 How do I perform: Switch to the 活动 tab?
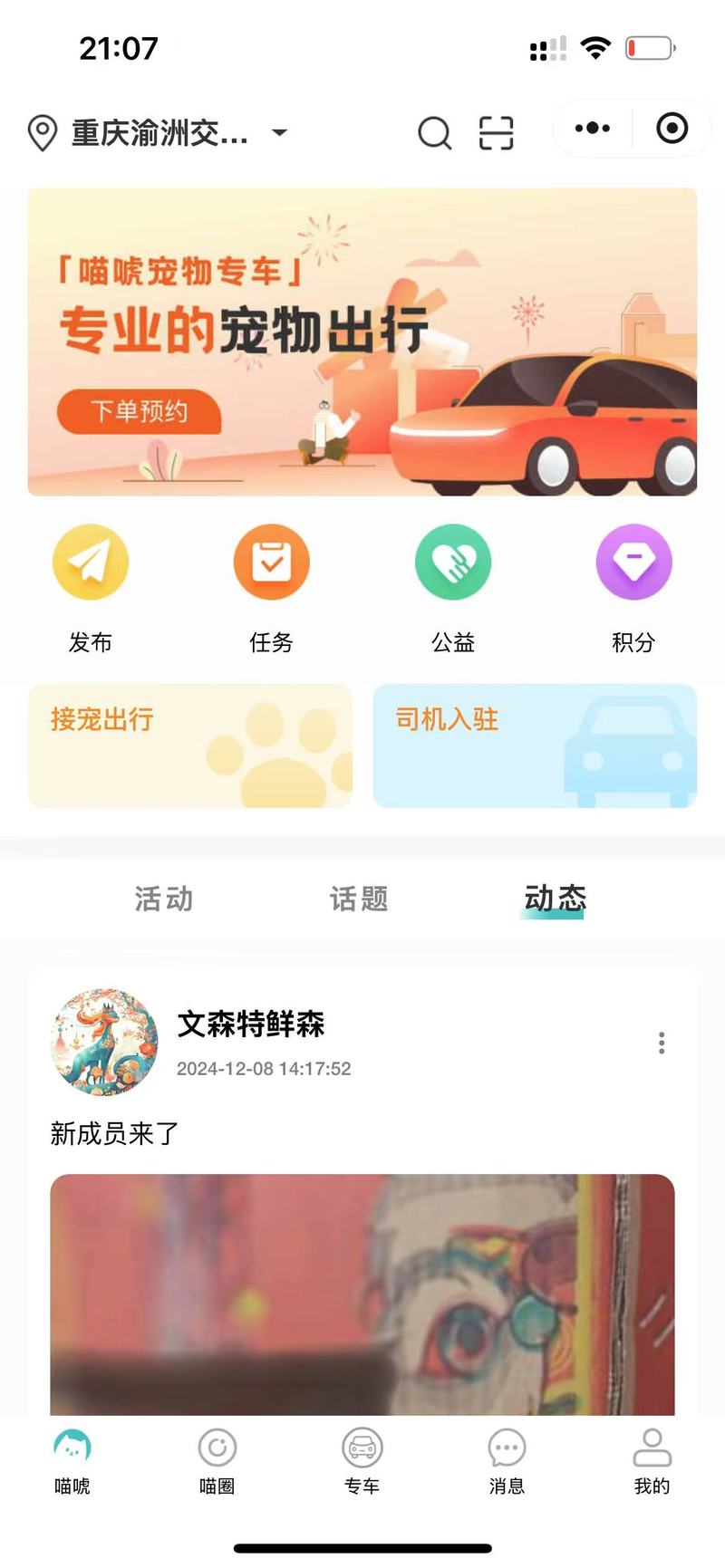click(x=164, y=899)
